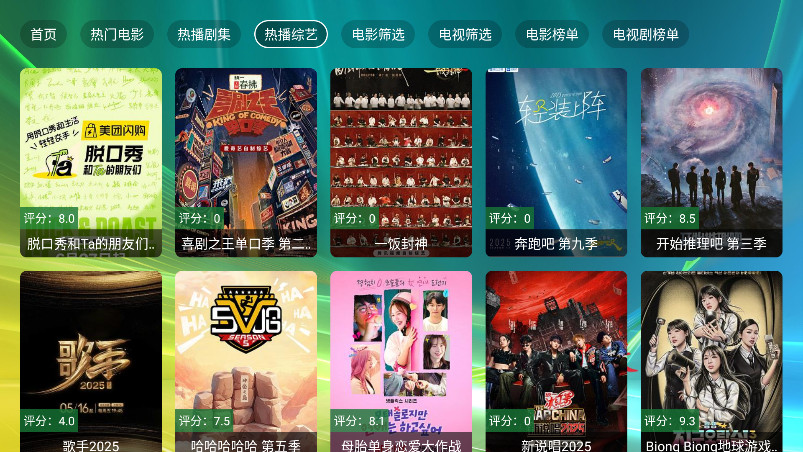Open 奔跑吧 第九季 poster

coord(556,160)
